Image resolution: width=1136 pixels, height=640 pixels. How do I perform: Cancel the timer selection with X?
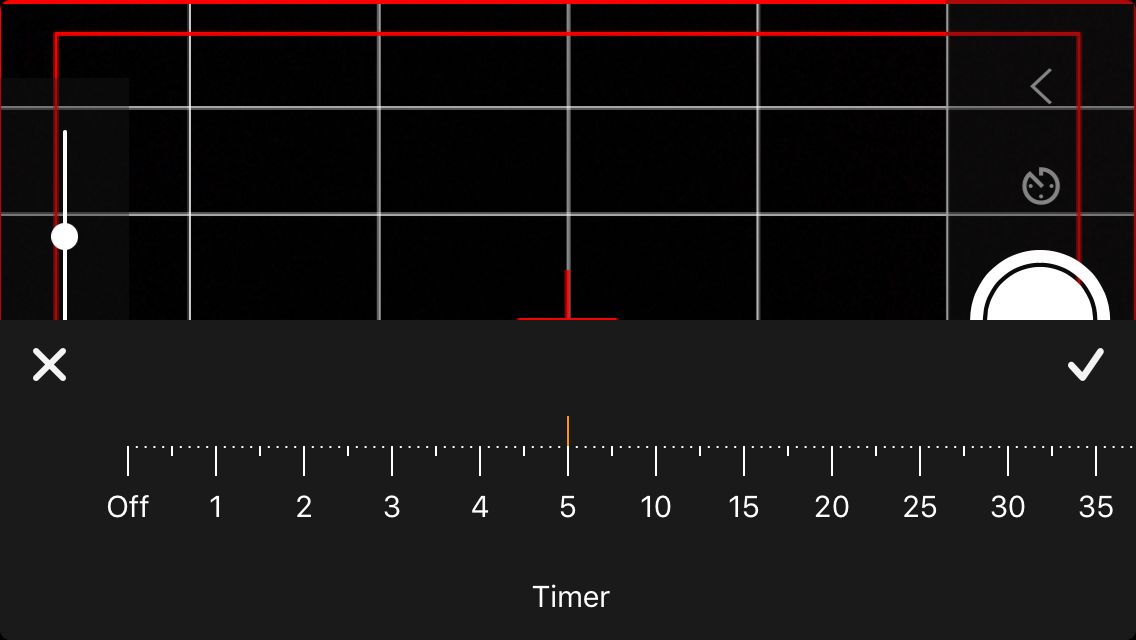point(49,365)
